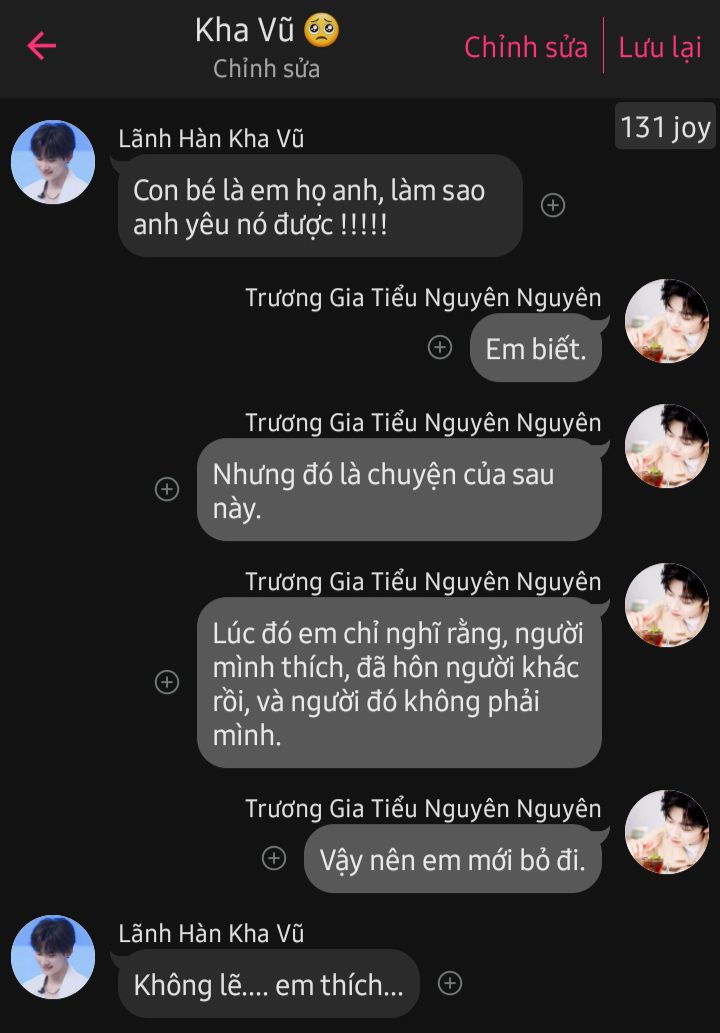
Task: Tap plus icon beside 'Nhưng đó là chuyện' message
Action: [167, 489]
